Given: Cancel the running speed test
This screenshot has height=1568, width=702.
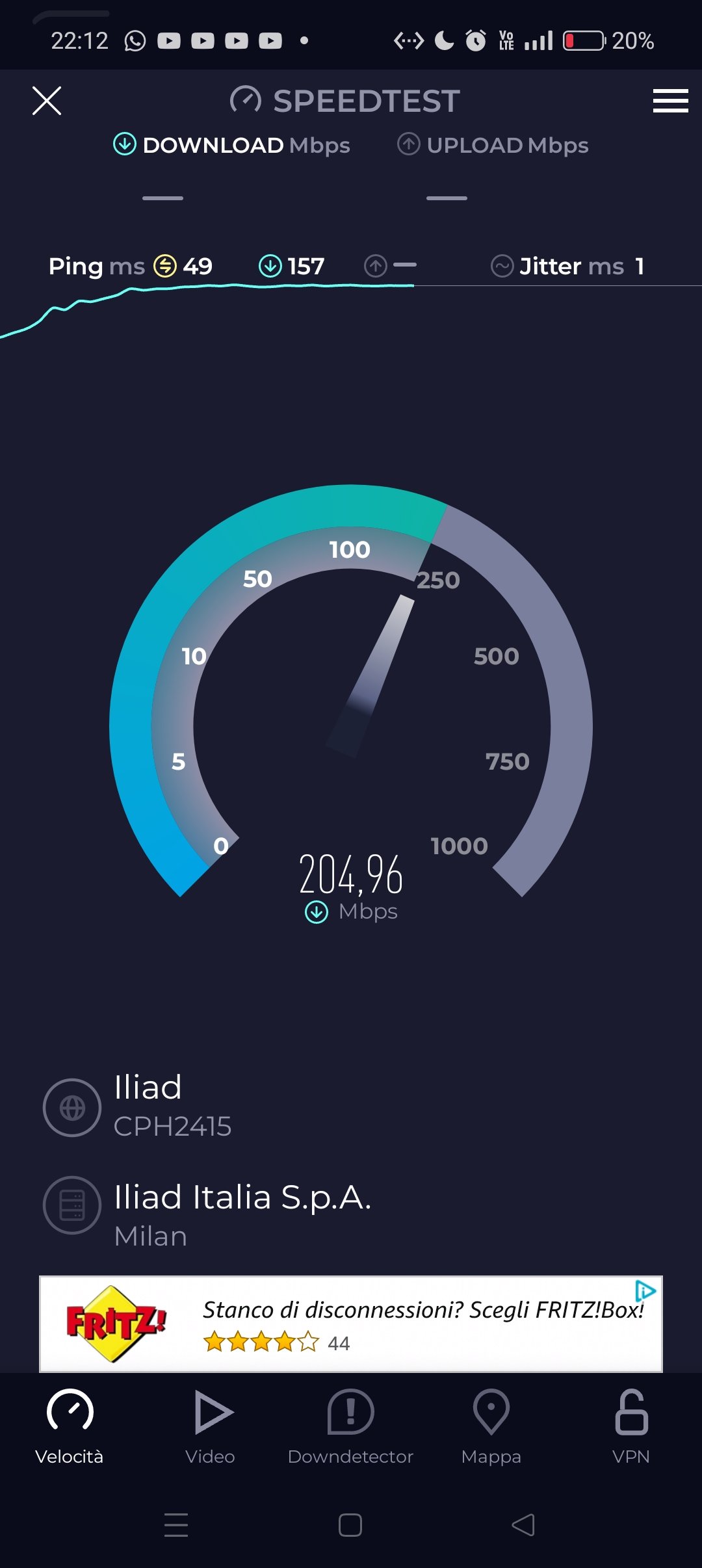Looking at the screenshot, I should click(47, 101).
